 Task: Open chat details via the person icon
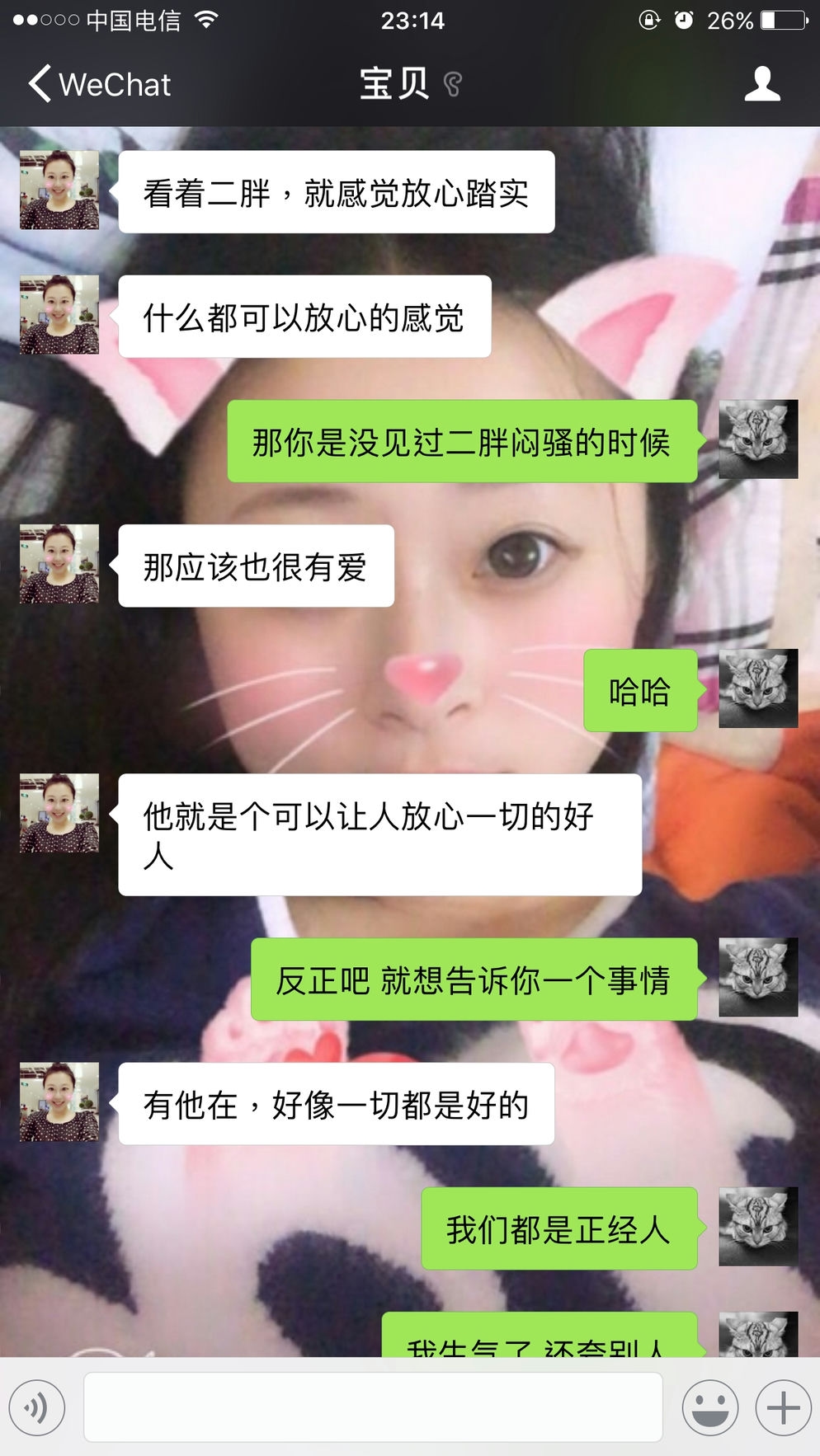coord(761,84)
